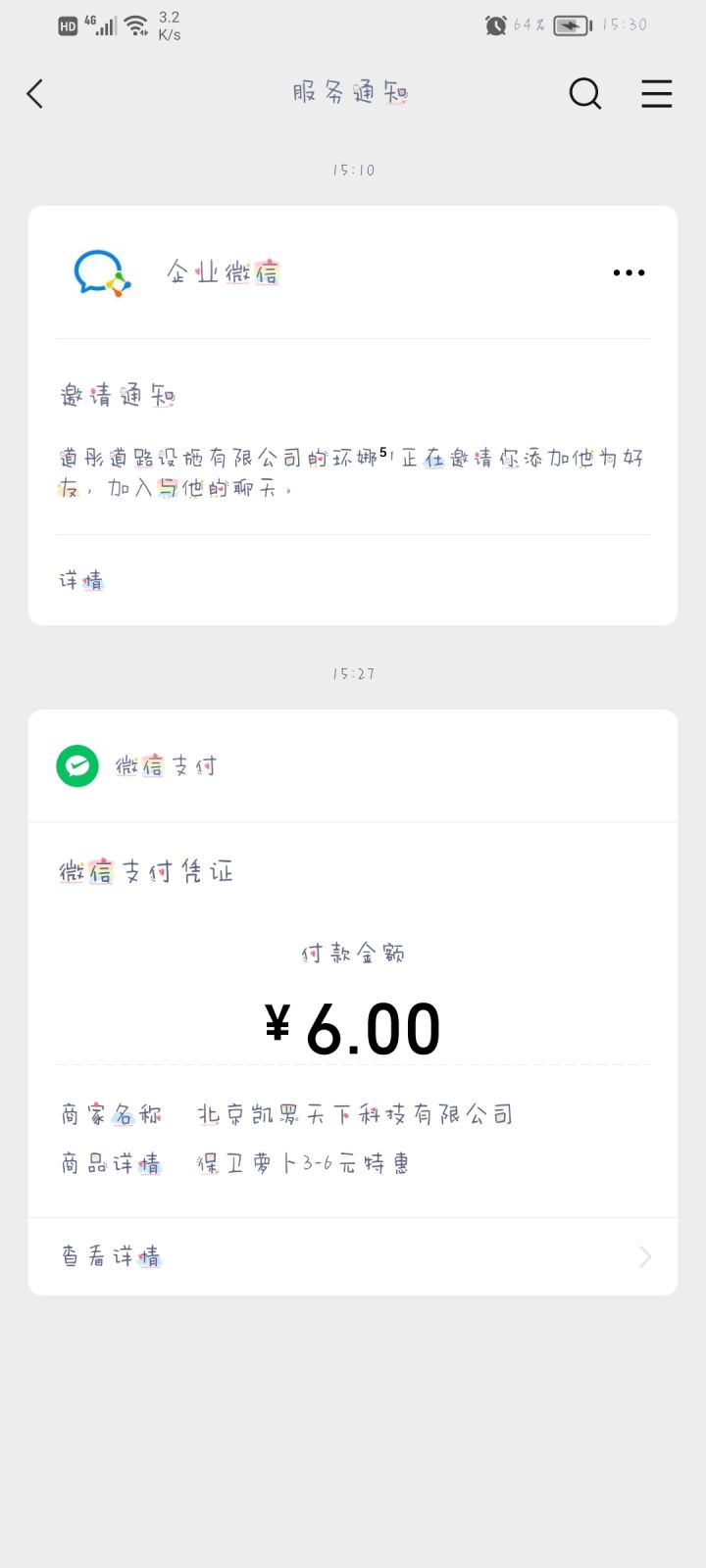Go back from 服务通知
This screenshot has height=1568, width=706.
[x=35, y=94]
